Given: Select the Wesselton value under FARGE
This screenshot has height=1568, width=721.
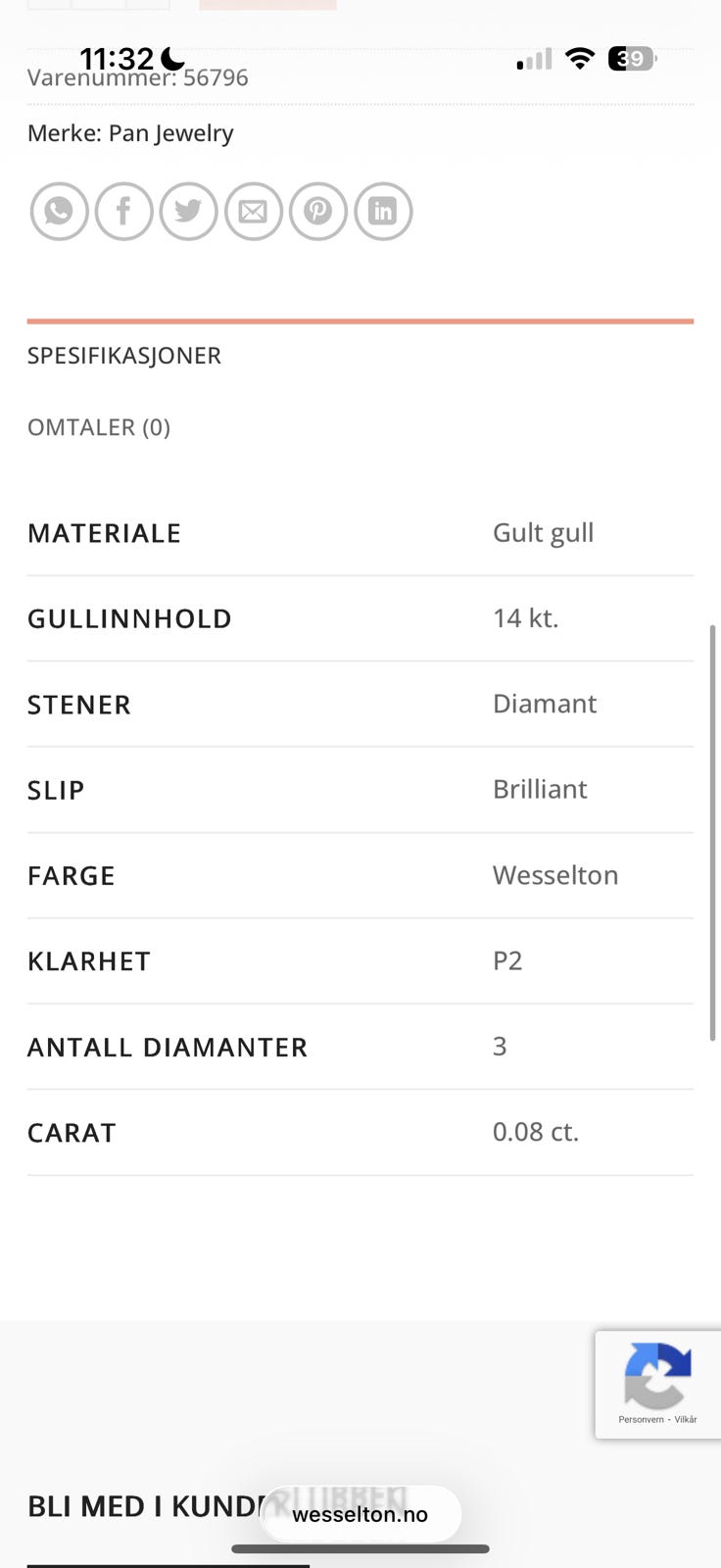Looking at the screenshot, I should (555, 875).
